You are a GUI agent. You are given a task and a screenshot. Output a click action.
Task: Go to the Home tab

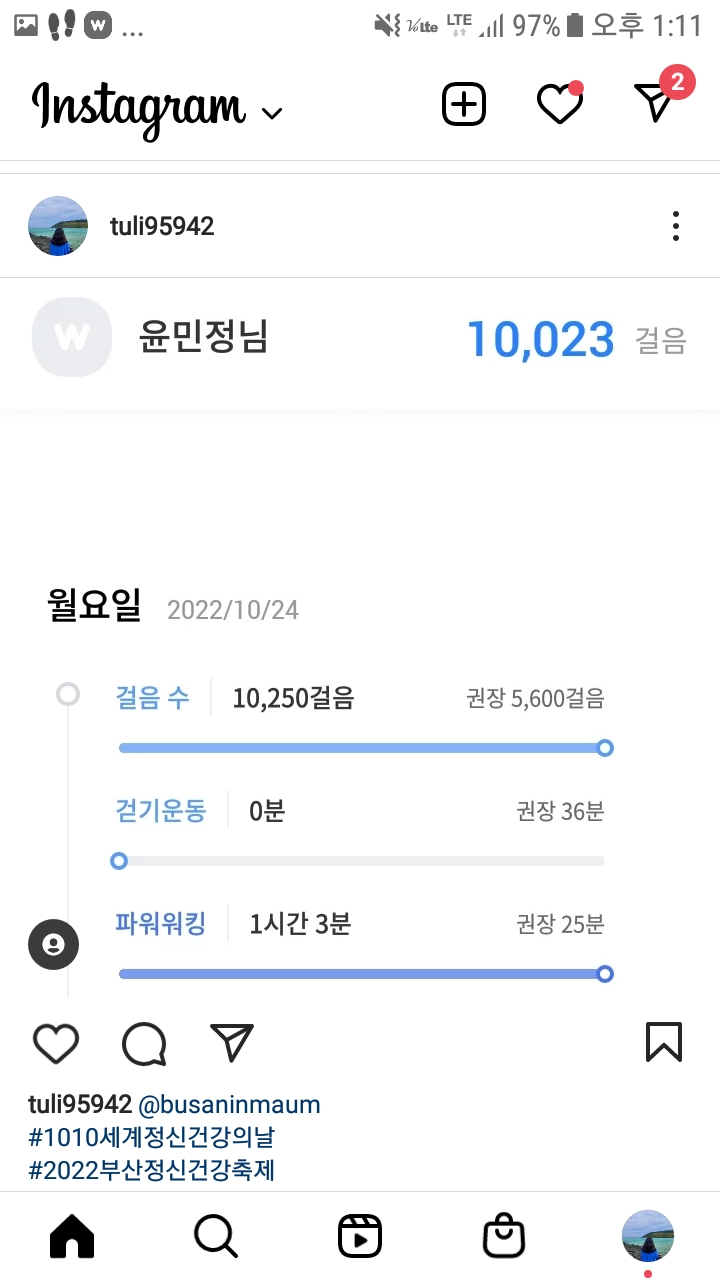[72, 1237]
